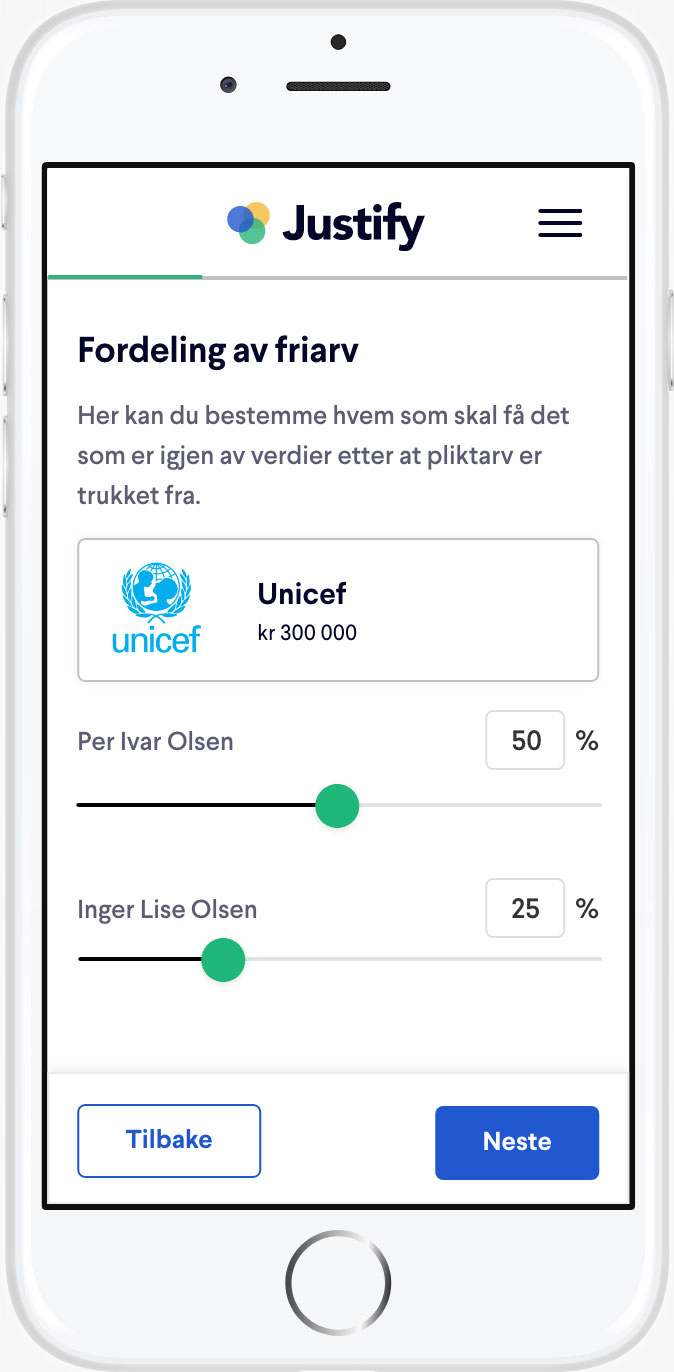Tap Per Ivar Olsen's share slider

(x=339, y=806)
